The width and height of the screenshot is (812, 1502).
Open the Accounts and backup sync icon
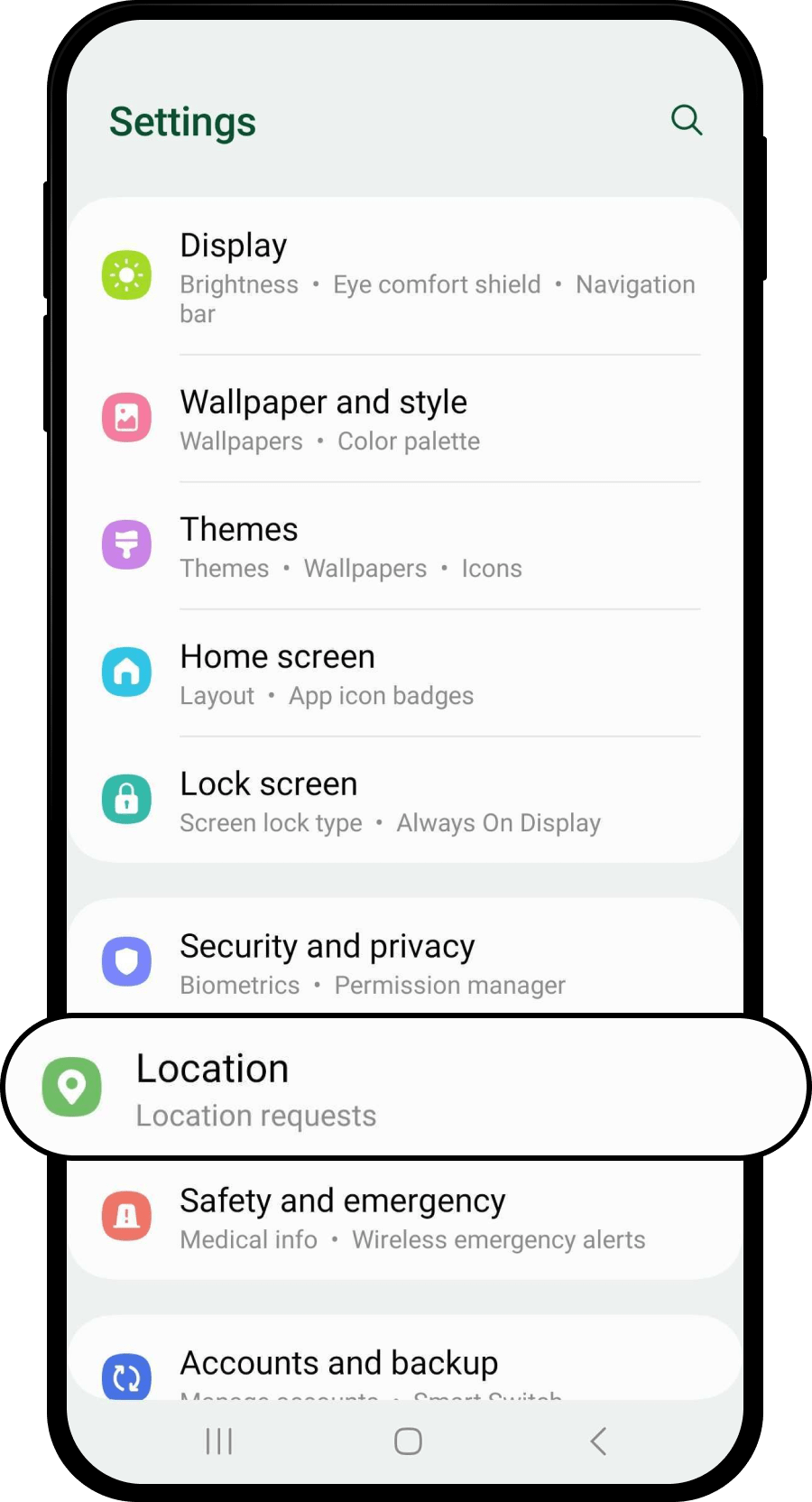pyautogui.click(x=126, y=1377)
